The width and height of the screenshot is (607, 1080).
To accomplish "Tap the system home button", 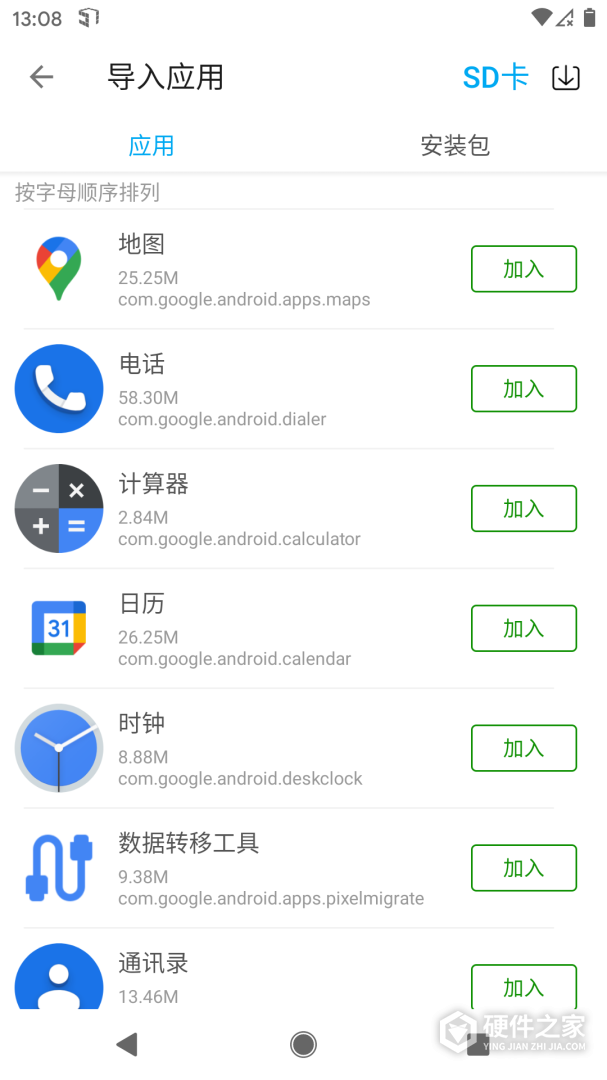I will [x=303, y=1045].
